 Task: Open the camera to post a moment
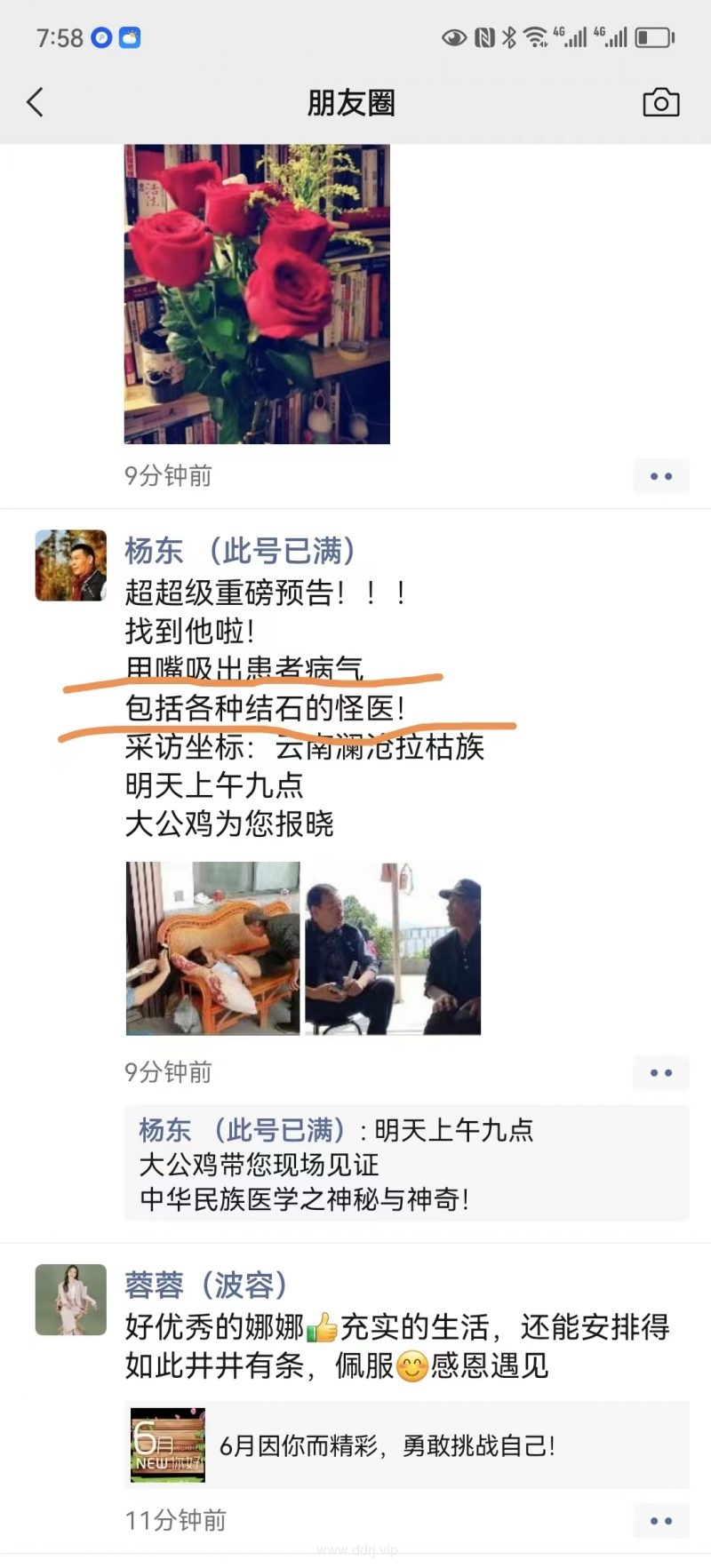tap(660, 103)
